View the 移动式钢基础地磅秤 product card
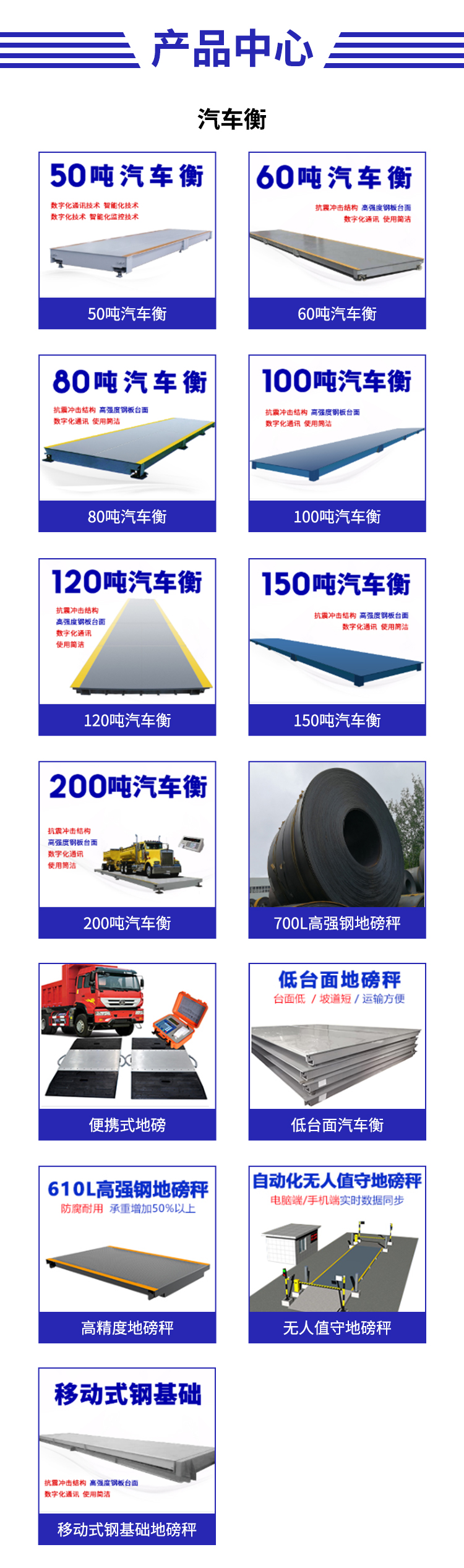464x1568 pixels. pos(127,1456)
